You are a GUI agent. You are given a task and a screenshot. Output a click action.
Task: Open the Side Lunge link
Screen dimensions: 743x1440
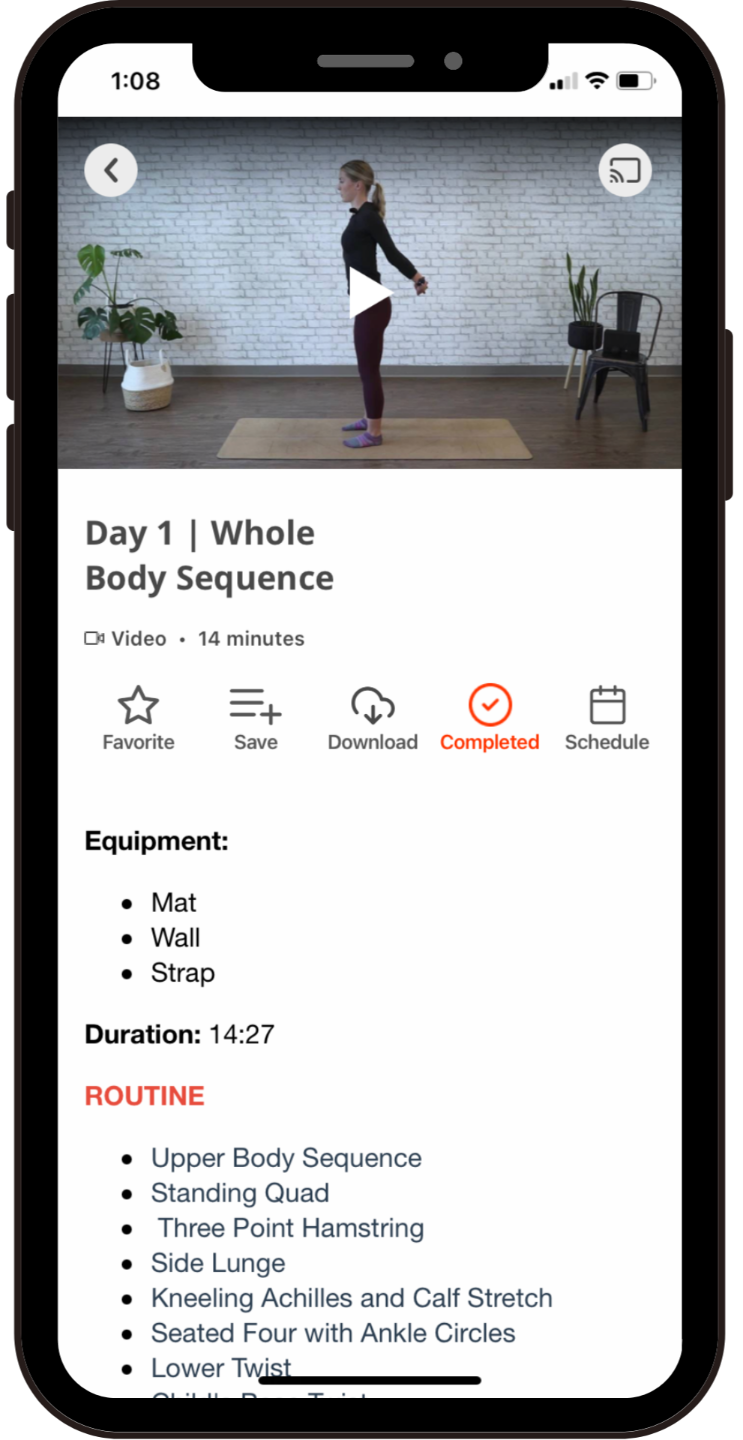[218, 1263]
